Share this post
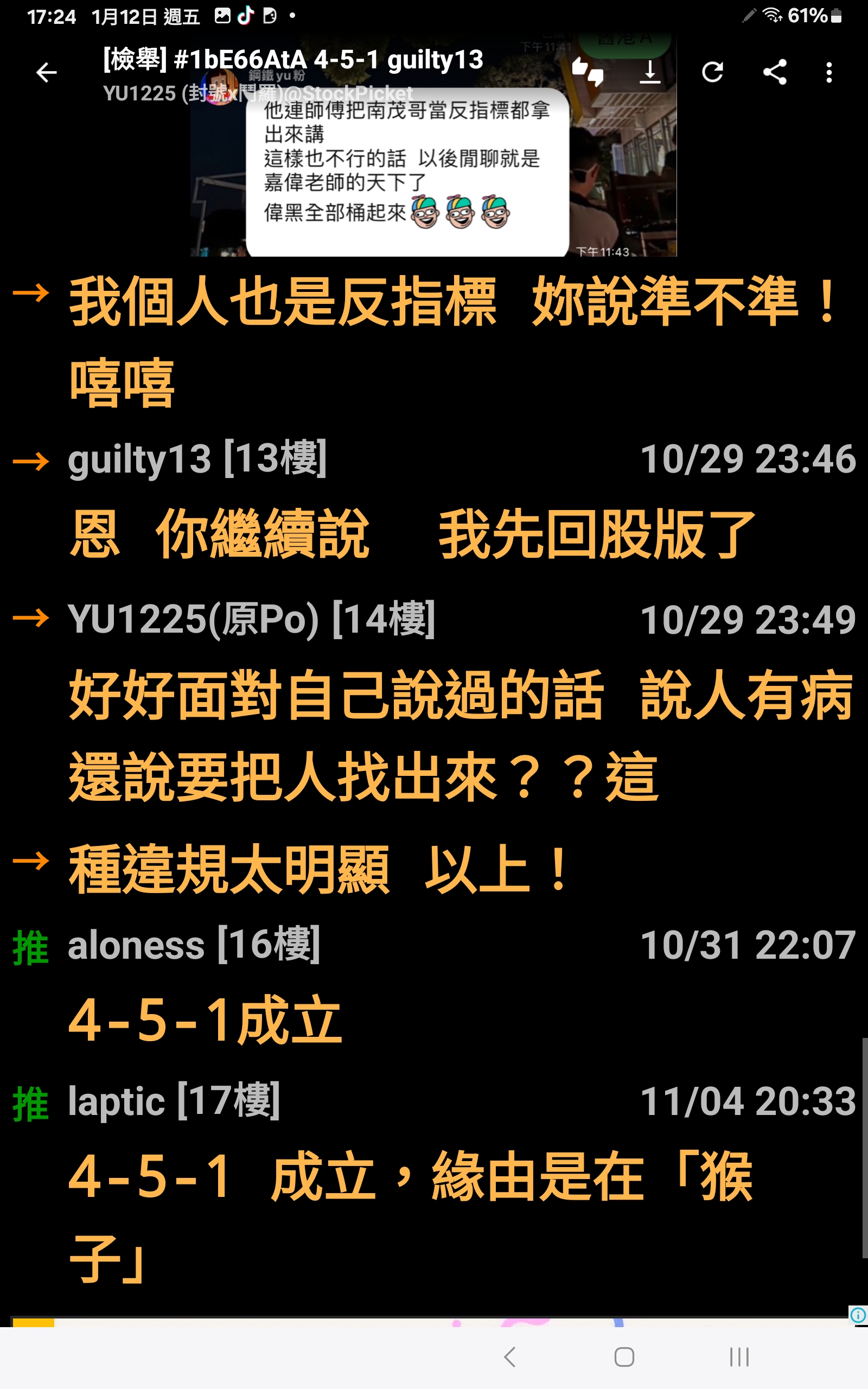Screen dimensions: 868x1389 pyautogui.click(x=775, y=72)
